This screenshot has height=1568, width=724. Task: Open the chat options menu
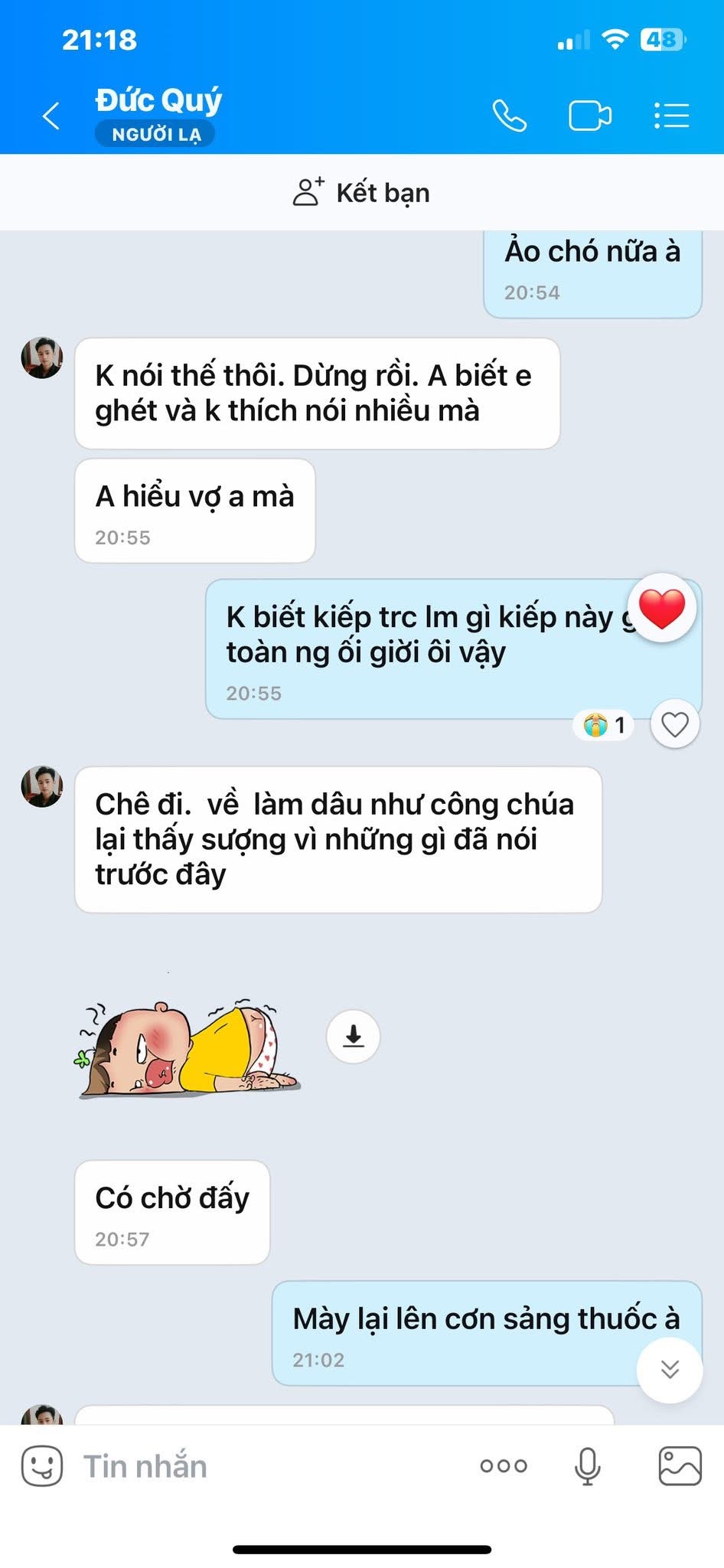672,116
